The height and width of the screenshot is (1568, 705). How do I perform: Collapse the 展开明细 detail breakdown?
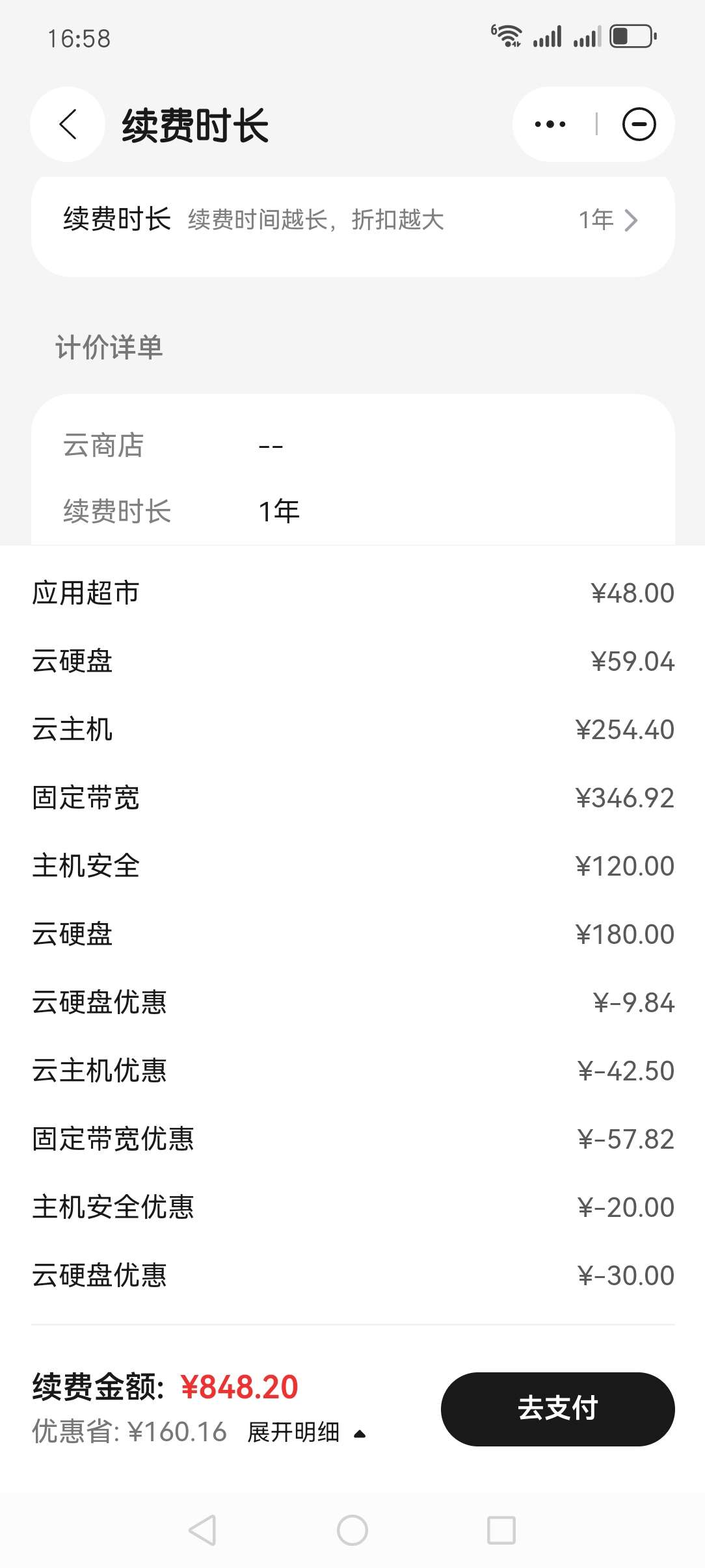(293, 1430)
